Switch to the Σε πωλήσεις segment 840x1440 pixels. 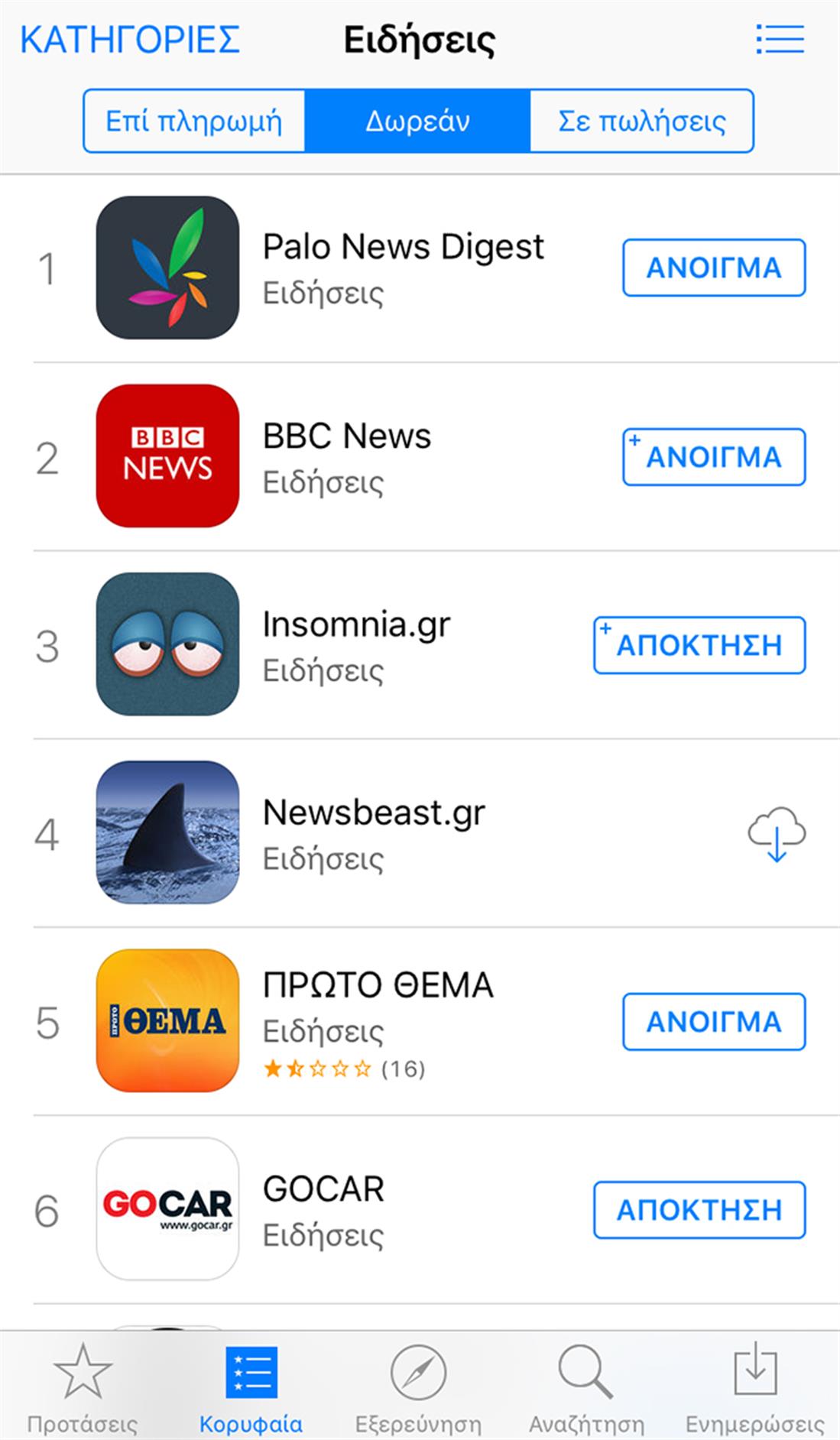[641, 121]
